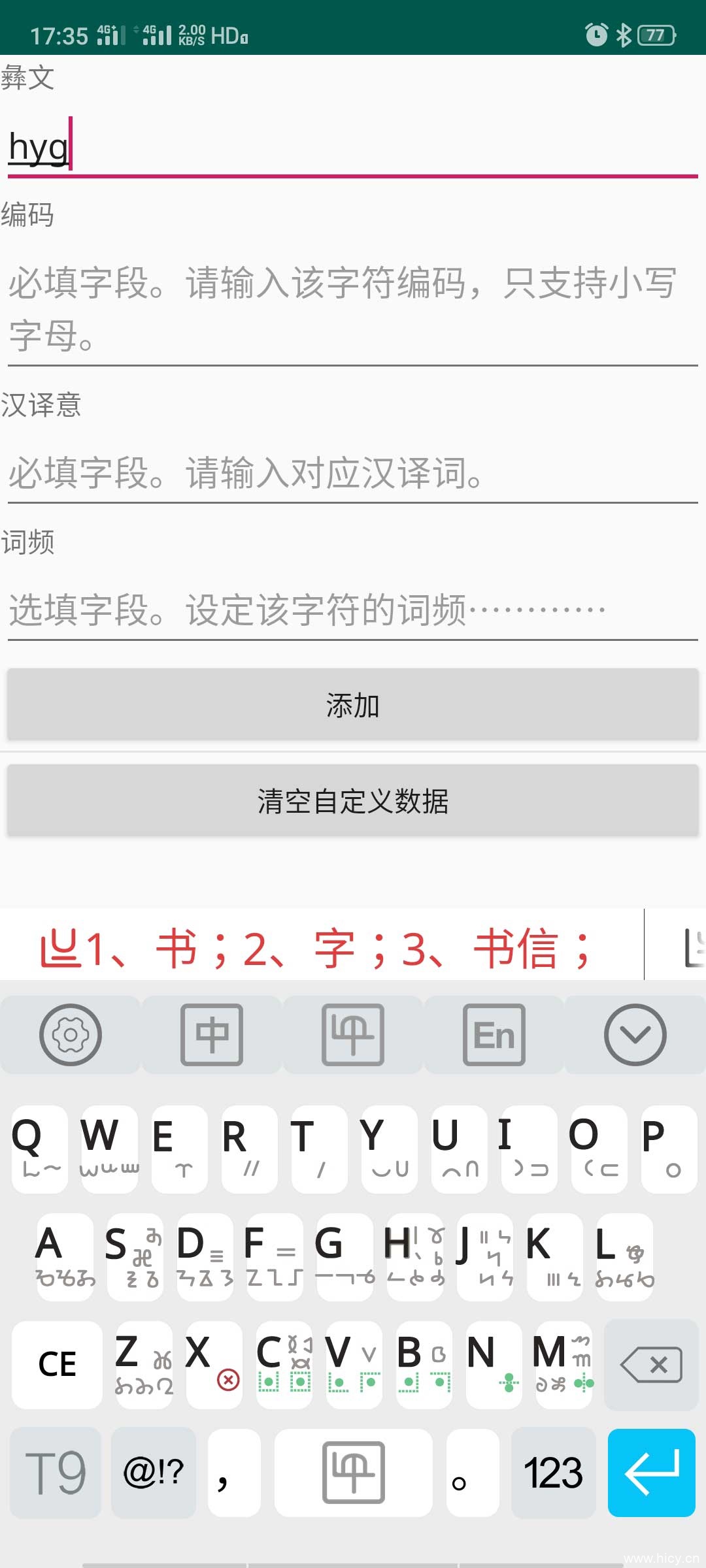The height and width of the screenshot is (1568, 706).
Task: Switch to Chinese mode with 中 icon
Action: (212, 1034)
